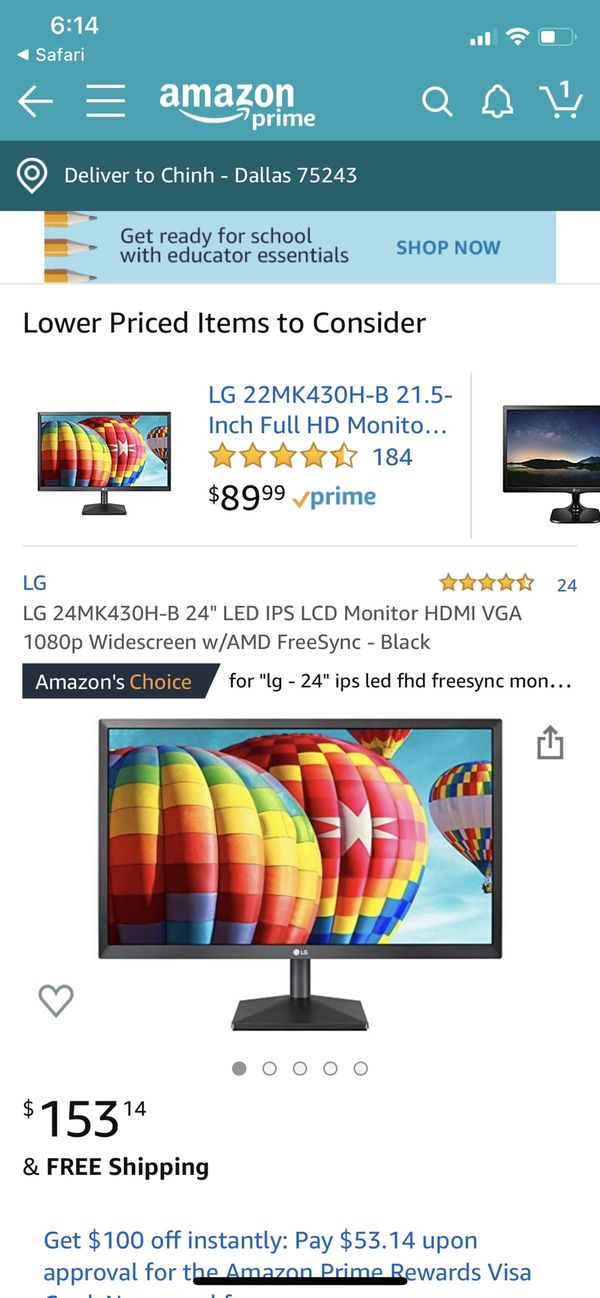Open the hamburger menu

(105, 101)
